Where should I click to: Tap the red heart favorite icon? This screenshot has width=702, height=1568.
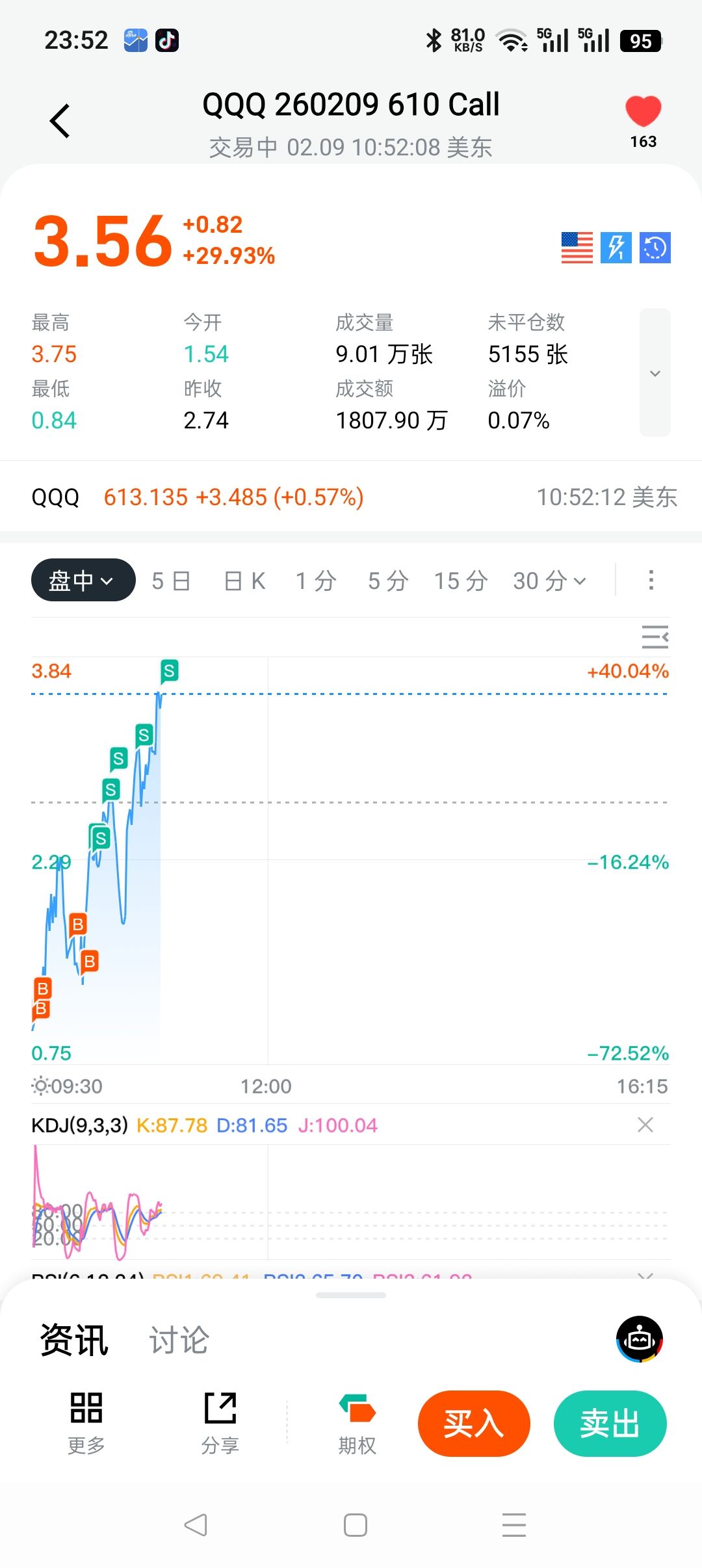tap(643, 112)
